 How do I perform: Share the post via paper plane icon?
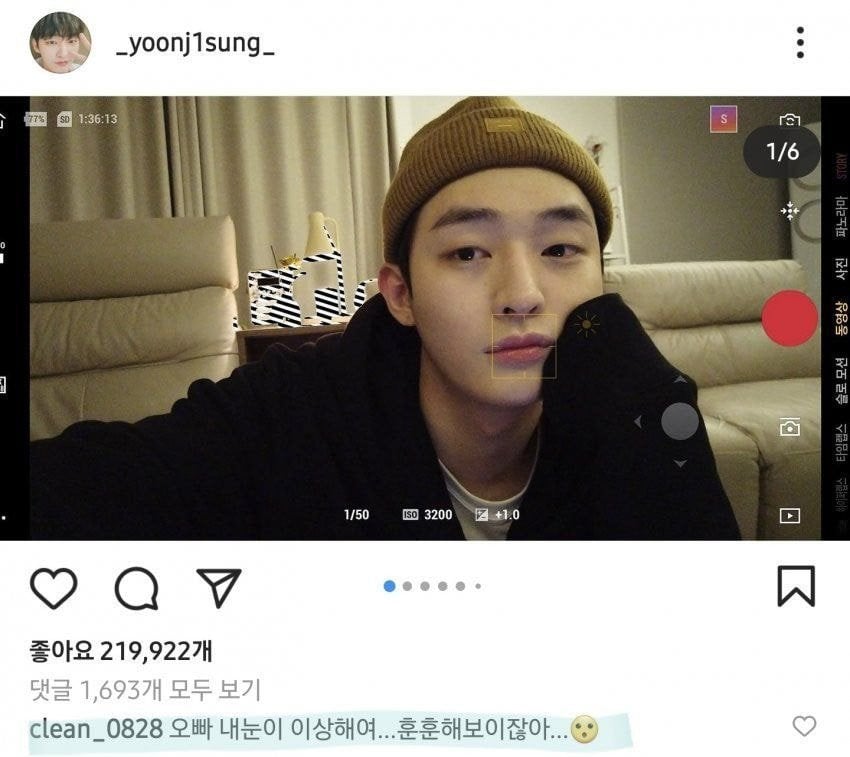pyautogui.click(x=218, y=588)
